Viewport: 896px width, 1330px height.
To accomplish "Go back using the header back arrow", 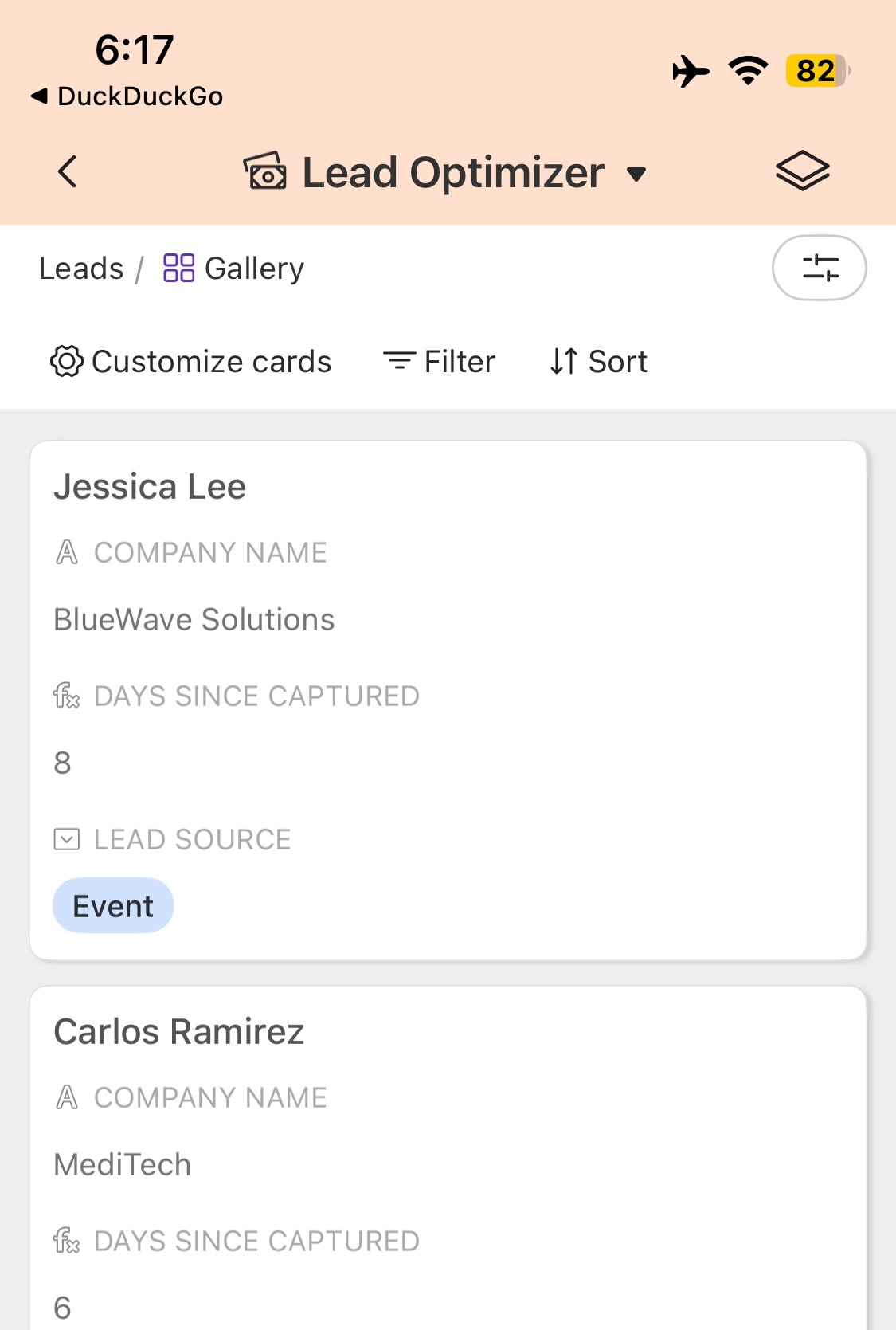I will 68,171.
